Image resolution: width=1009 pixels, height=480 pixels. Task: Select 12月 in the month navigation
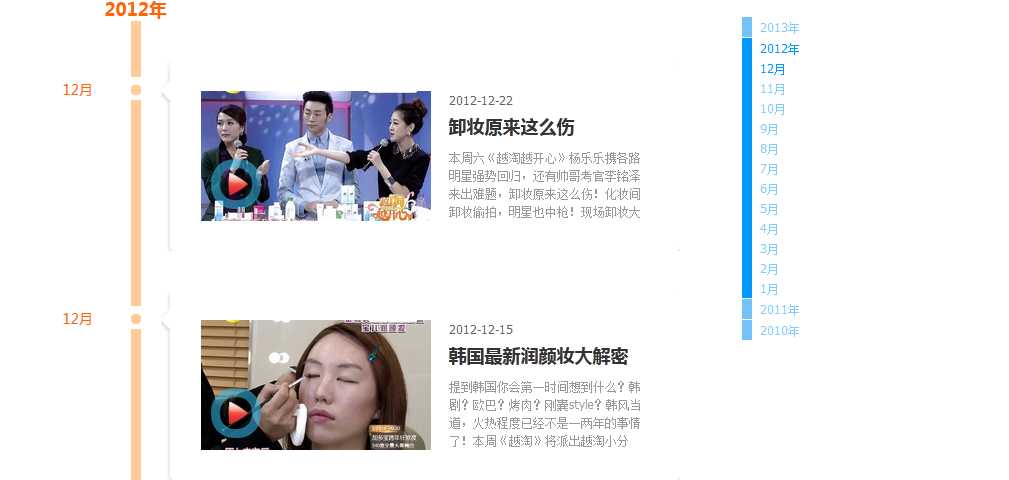click(x=772, y=69)
